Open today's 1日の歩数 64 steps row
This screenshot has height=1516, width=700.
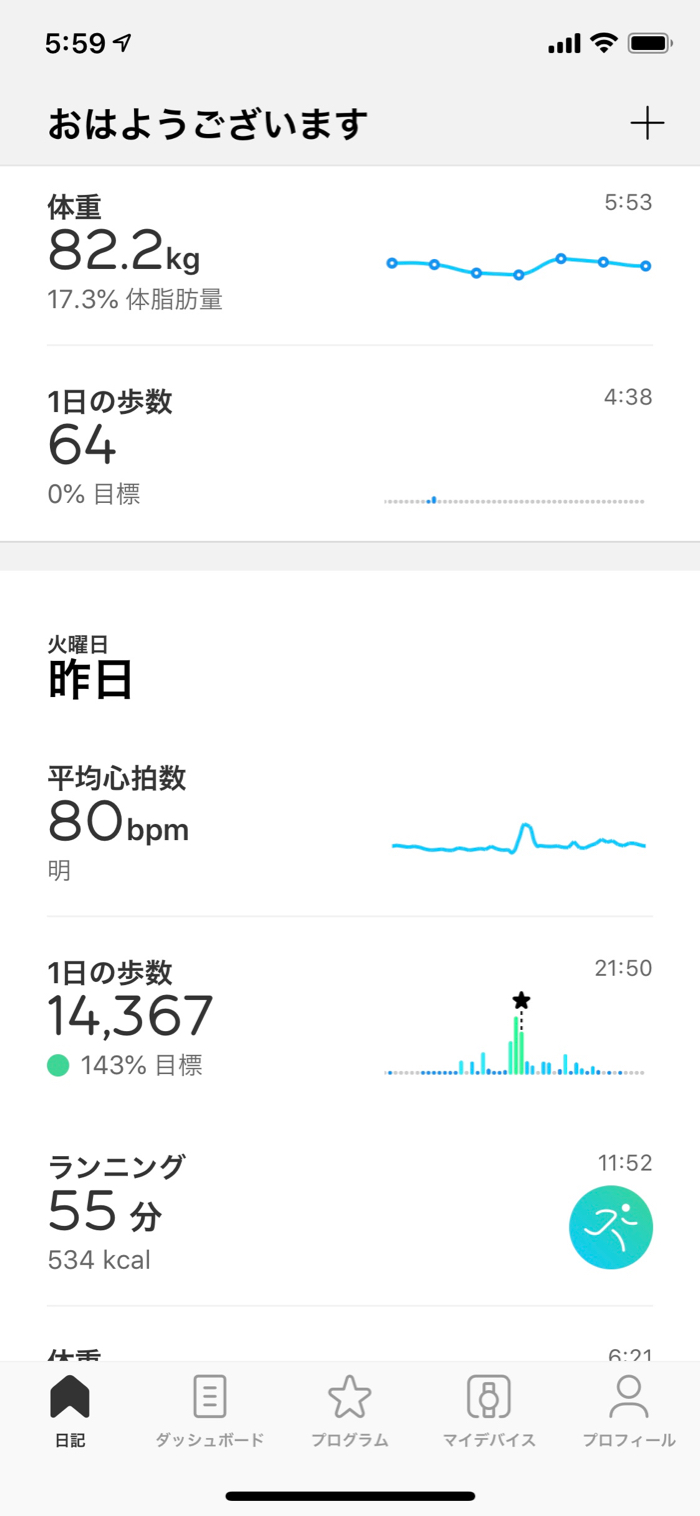pos(350,445)
